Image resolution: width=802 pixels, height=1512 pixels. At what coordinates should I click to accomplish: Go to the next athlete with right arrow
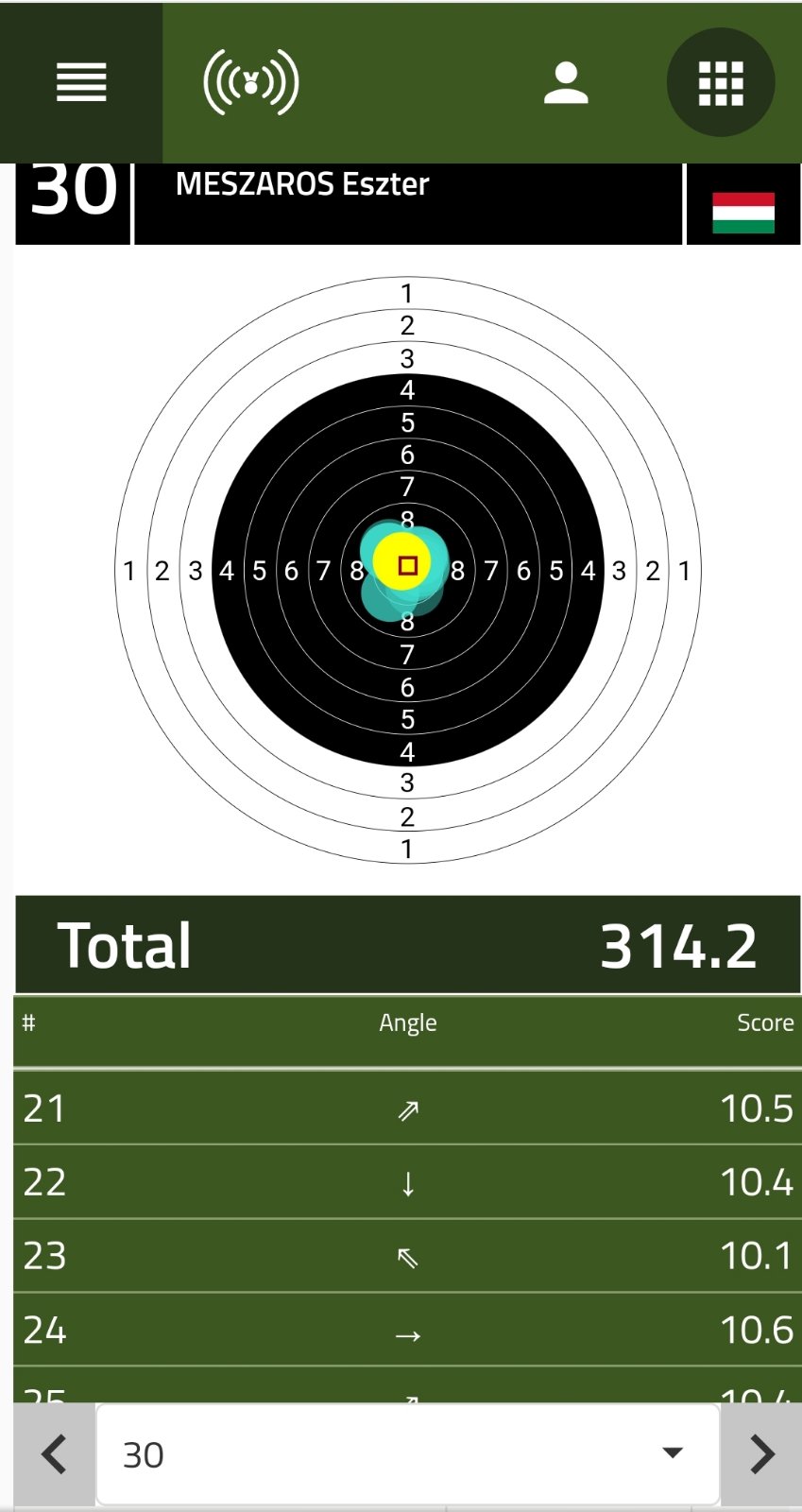761,1454
